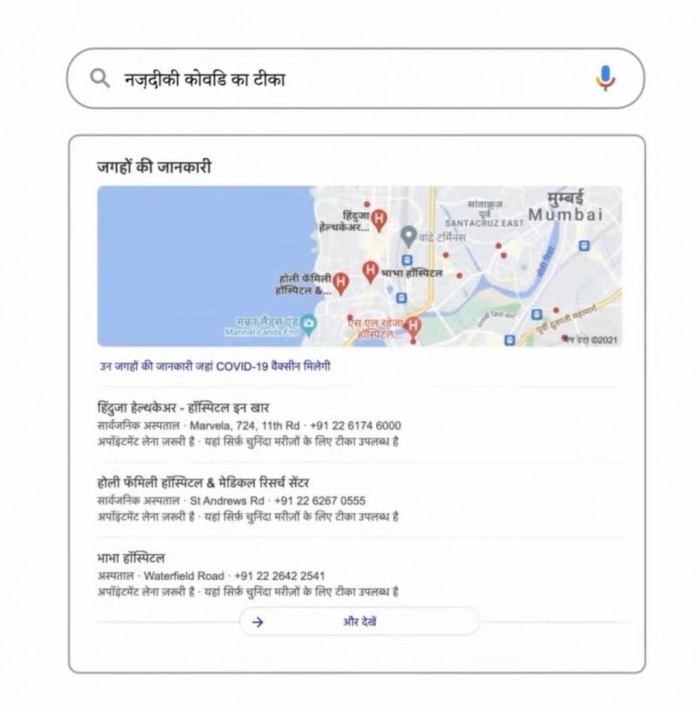Start voice search with the microphone
Image resolution: width=700 pixels, height=712 pixels.
[605, 77]
